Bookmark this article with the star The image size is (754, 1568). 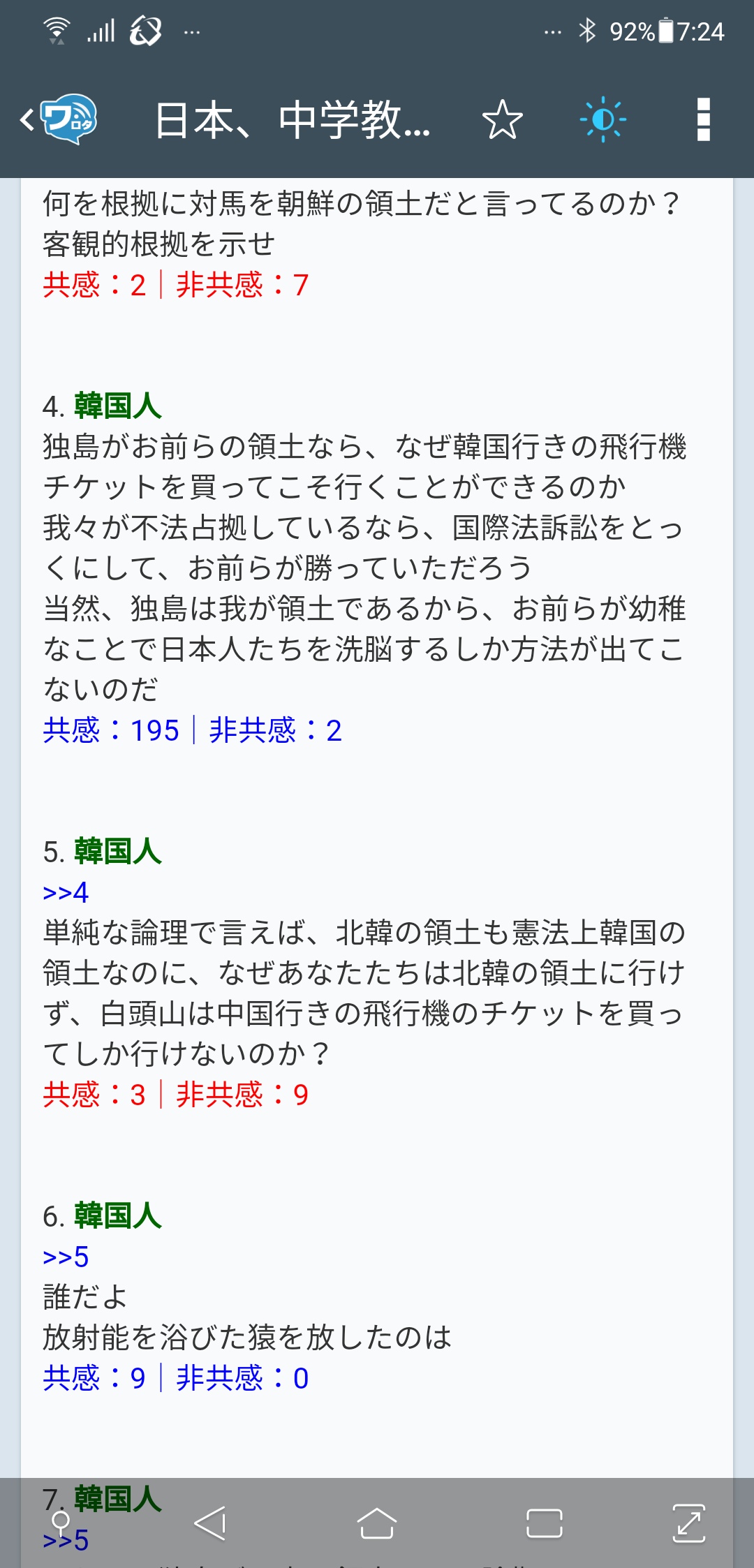coord(502,120)
